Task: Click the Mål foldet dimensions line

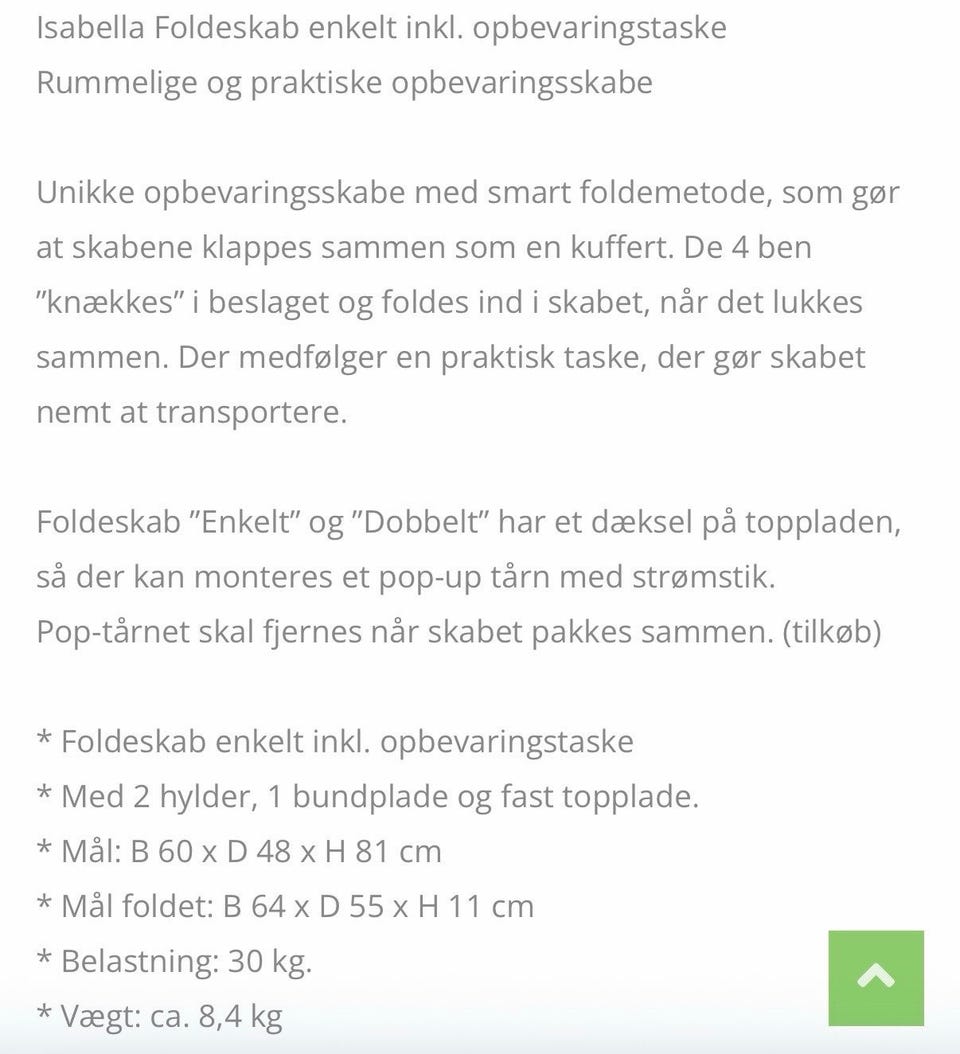Action: (285, 906)
